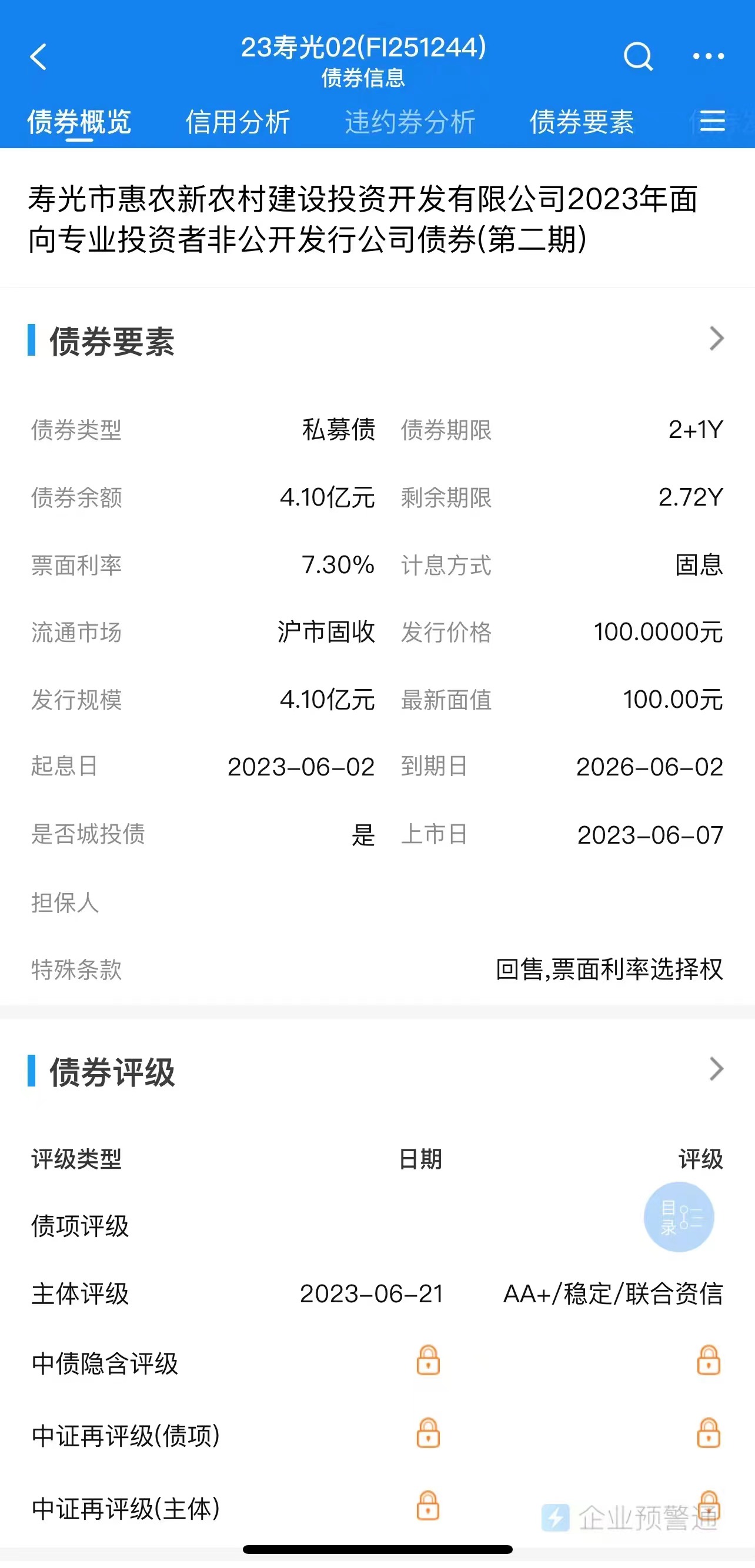The width and height of the screenshot is (755, 1568).
Task: Unlock the 中证再评级(主体) date lock
Action: [428, 1506]
